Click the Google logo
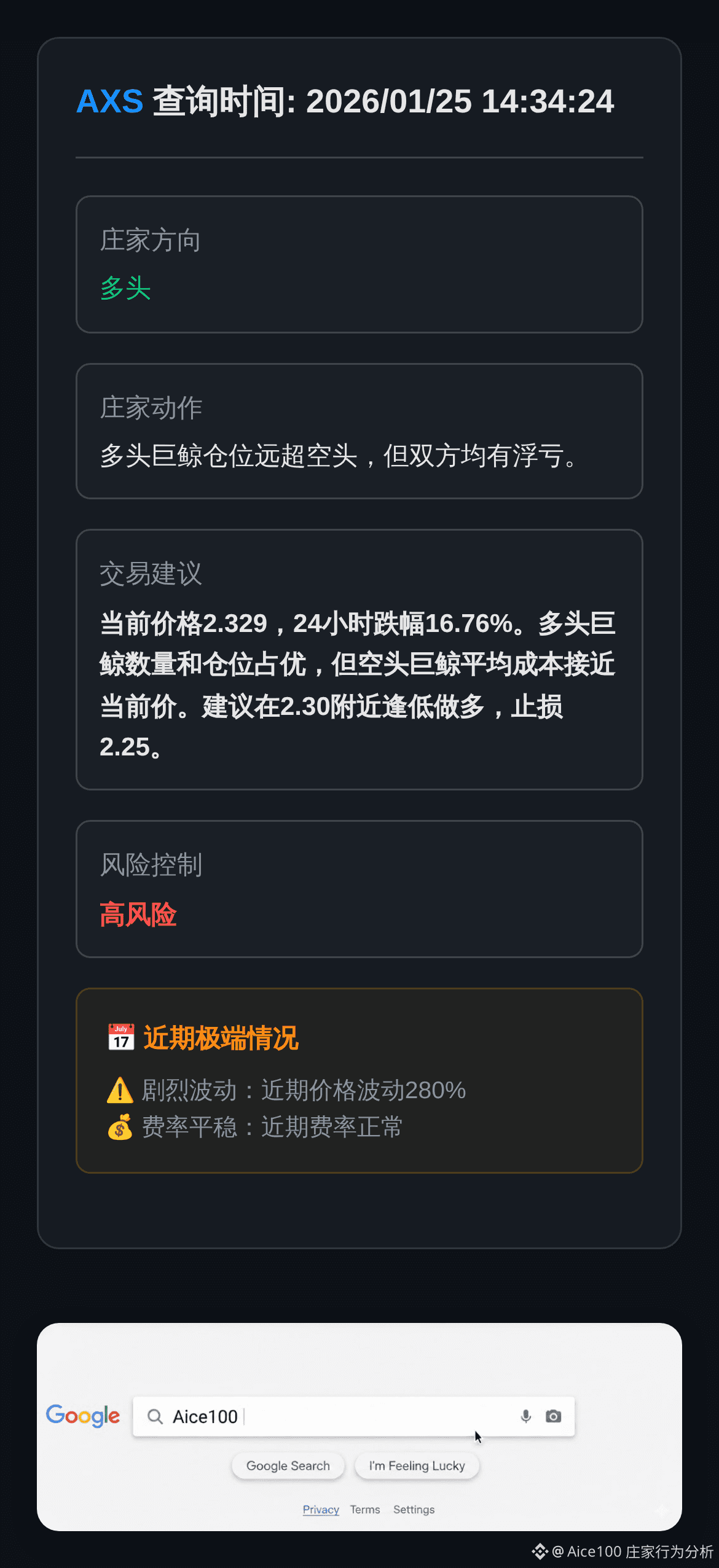 (84, 1416)
